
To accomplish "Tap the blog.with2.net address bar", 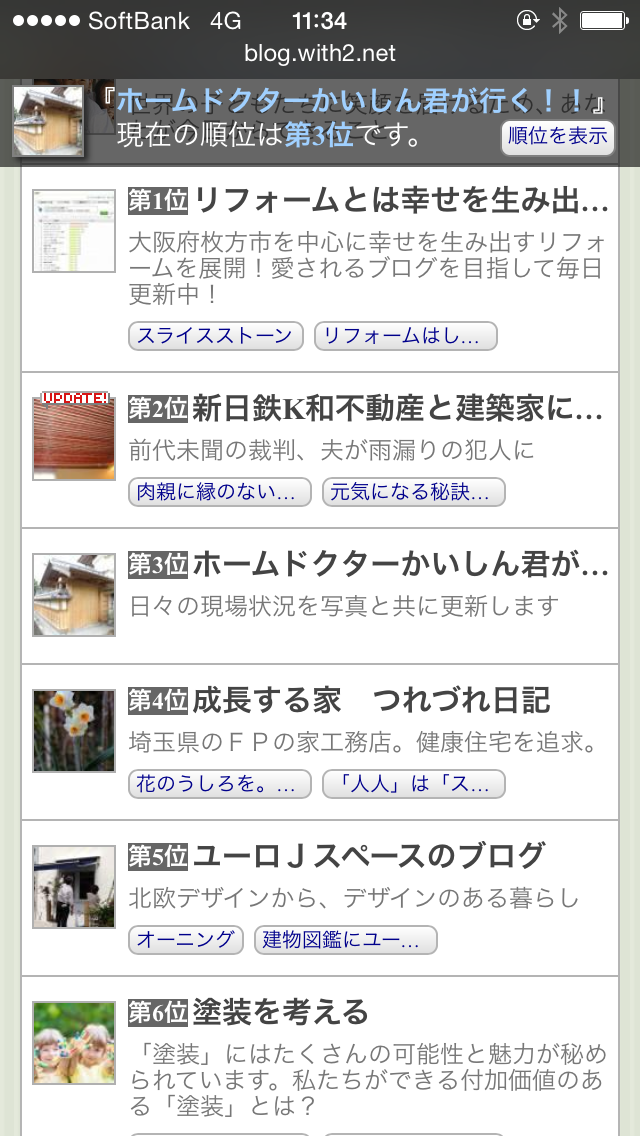I will coord(320,53).
